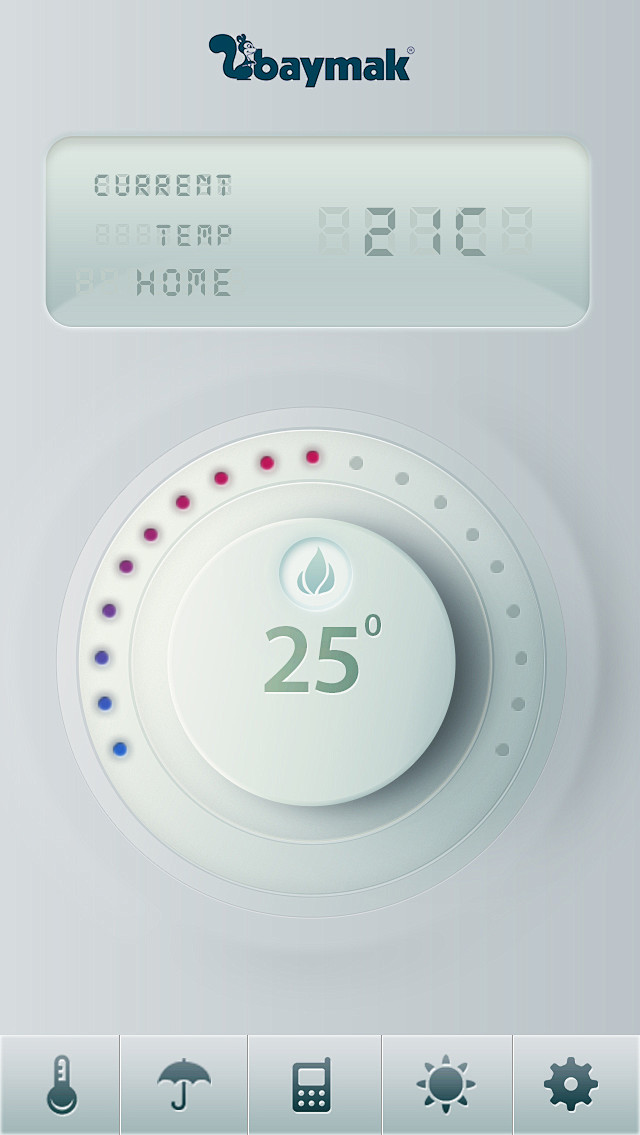Tap the 25° thermostat knob
Screen dimensions: 640x1135
(x=311, y=690)
